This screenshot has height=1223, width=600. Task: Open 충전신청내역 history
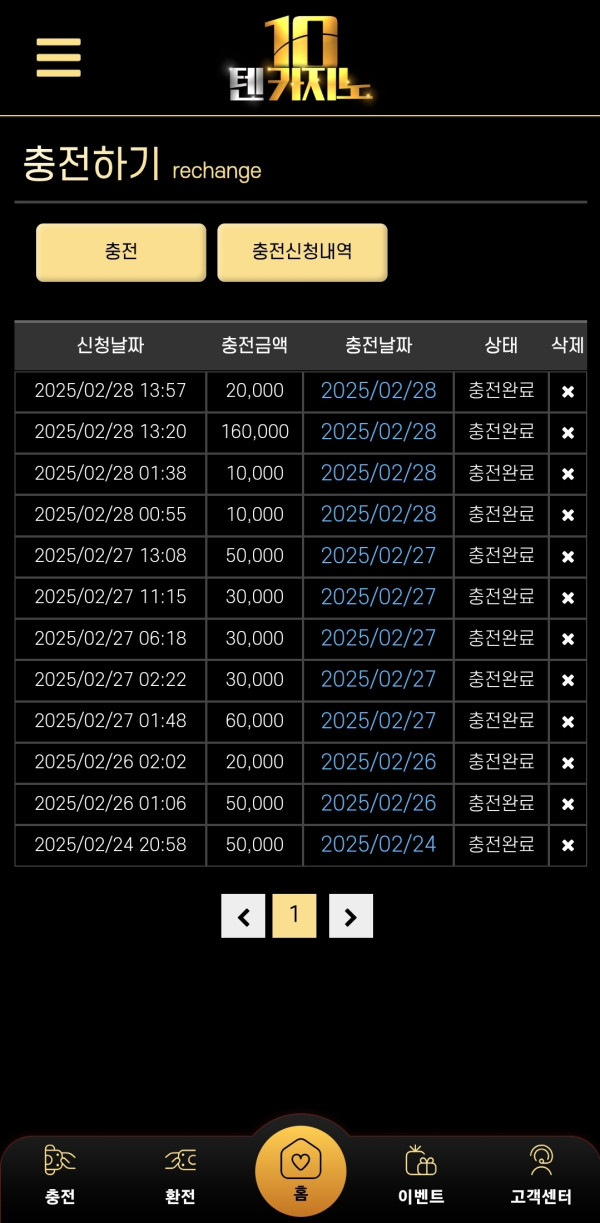[x=302, y=252]
